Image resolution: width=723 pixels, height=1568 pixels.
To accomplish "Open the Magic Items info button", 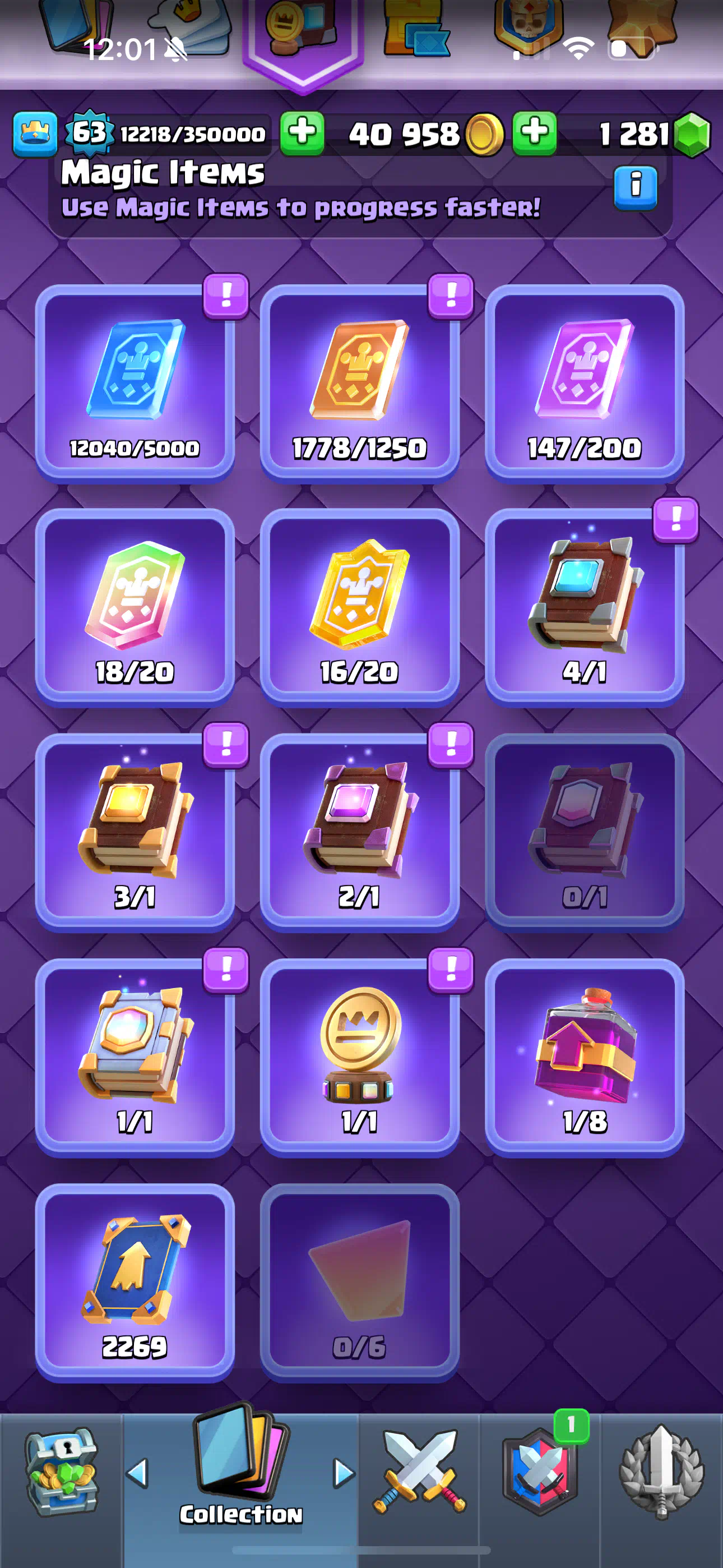I will pyautogui.click(x=636, y=188).
